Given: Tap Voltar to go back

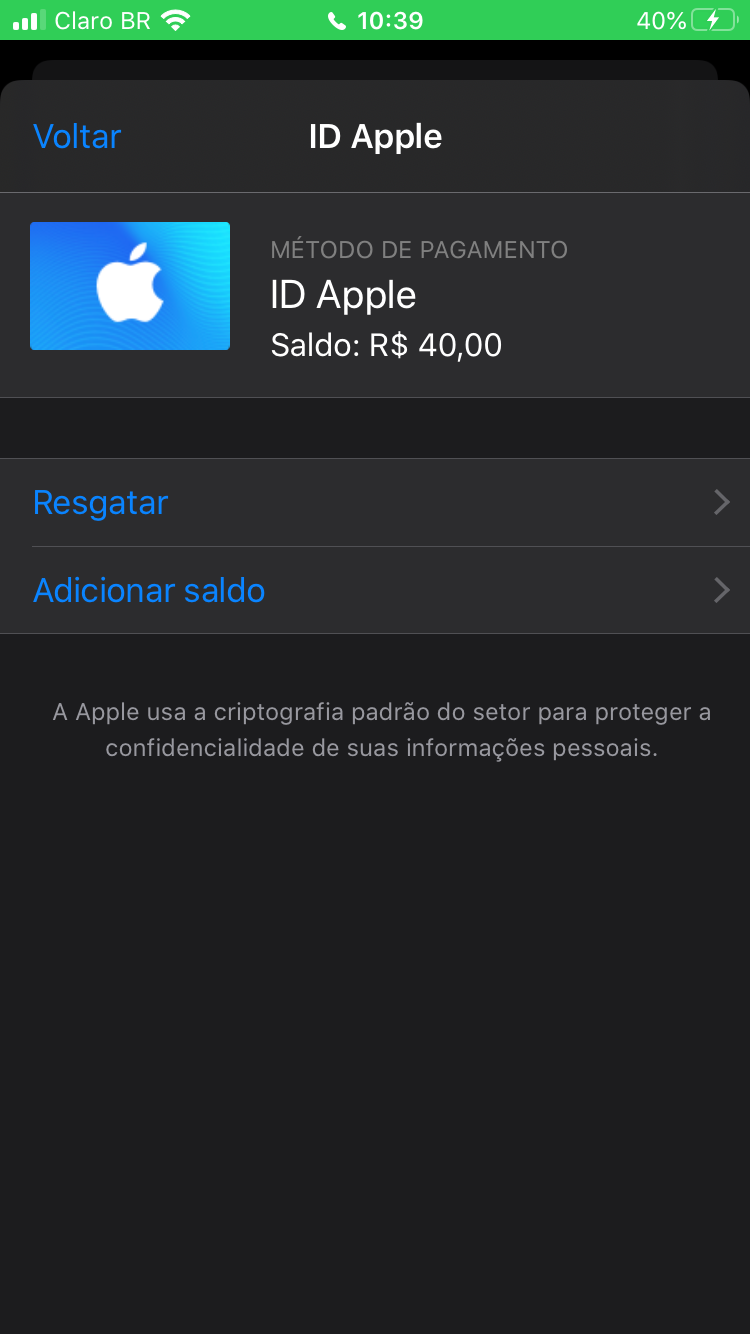Looking at the screenshot, I should [x=77, y=136].
